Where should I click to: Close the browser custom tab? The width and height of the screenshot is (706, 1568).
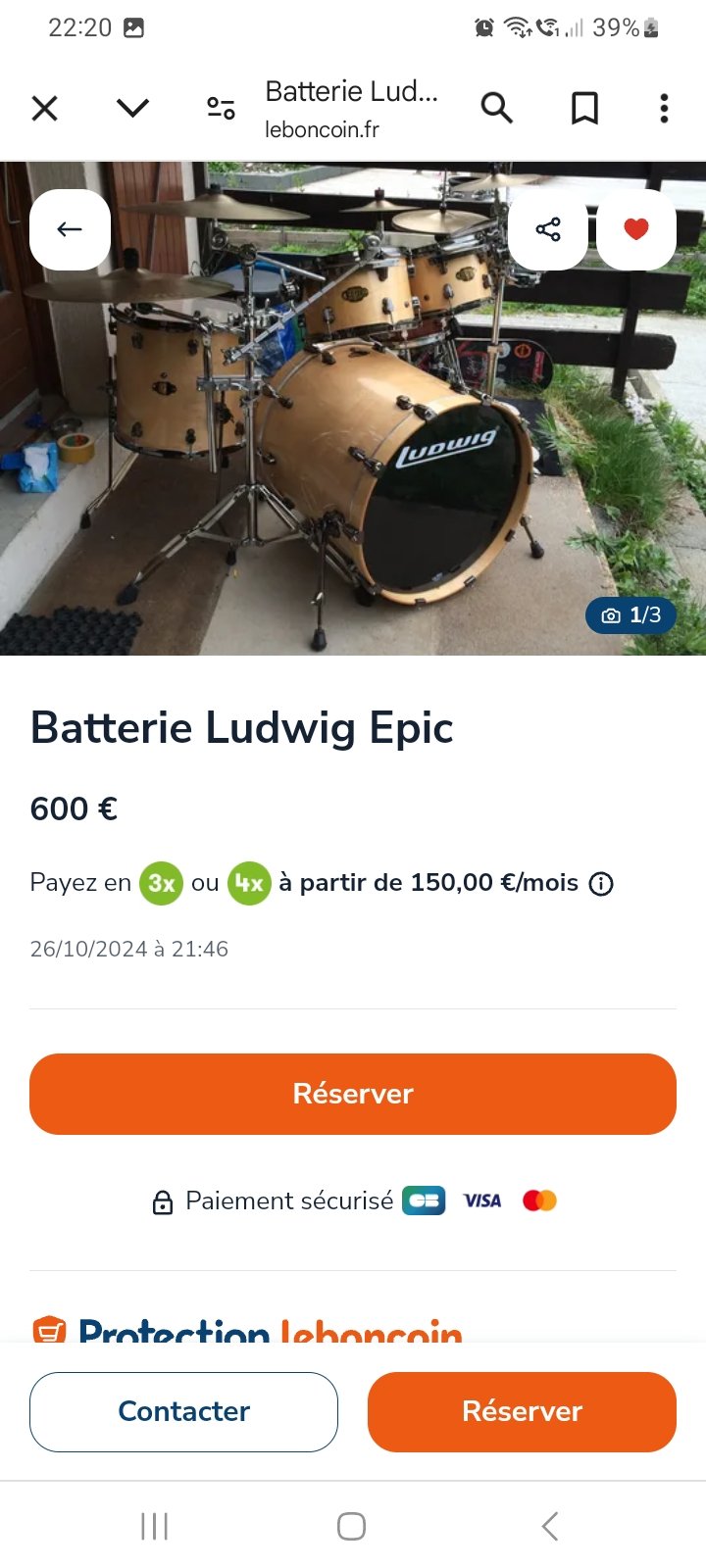click(45, 108)
